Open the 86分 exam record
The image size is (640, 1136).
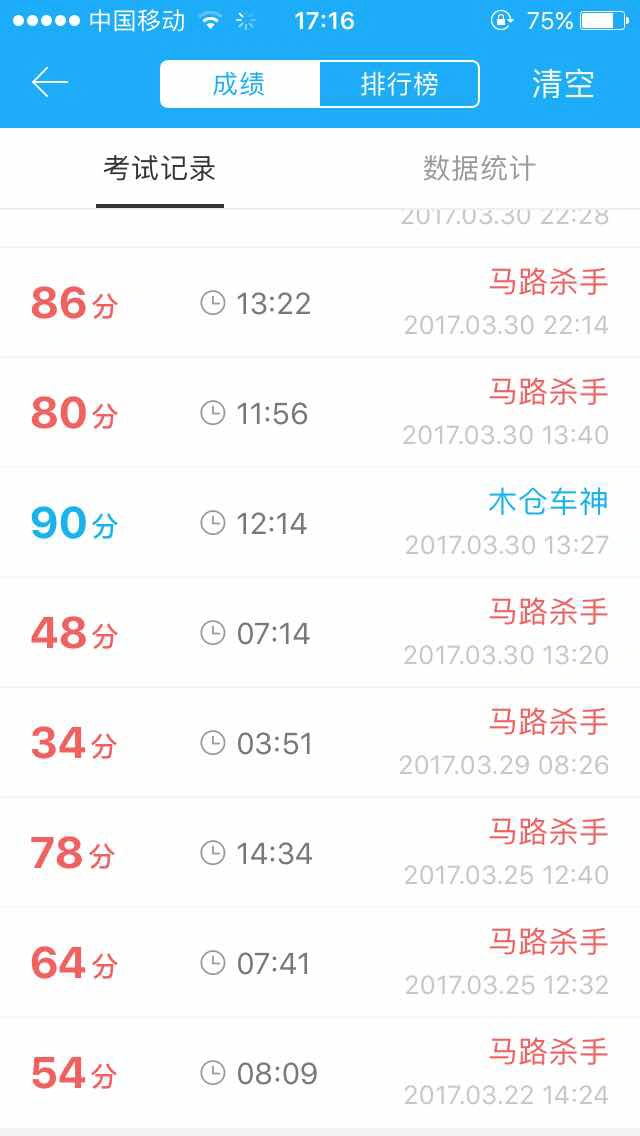pyautogui.click(x=320, y=303)
